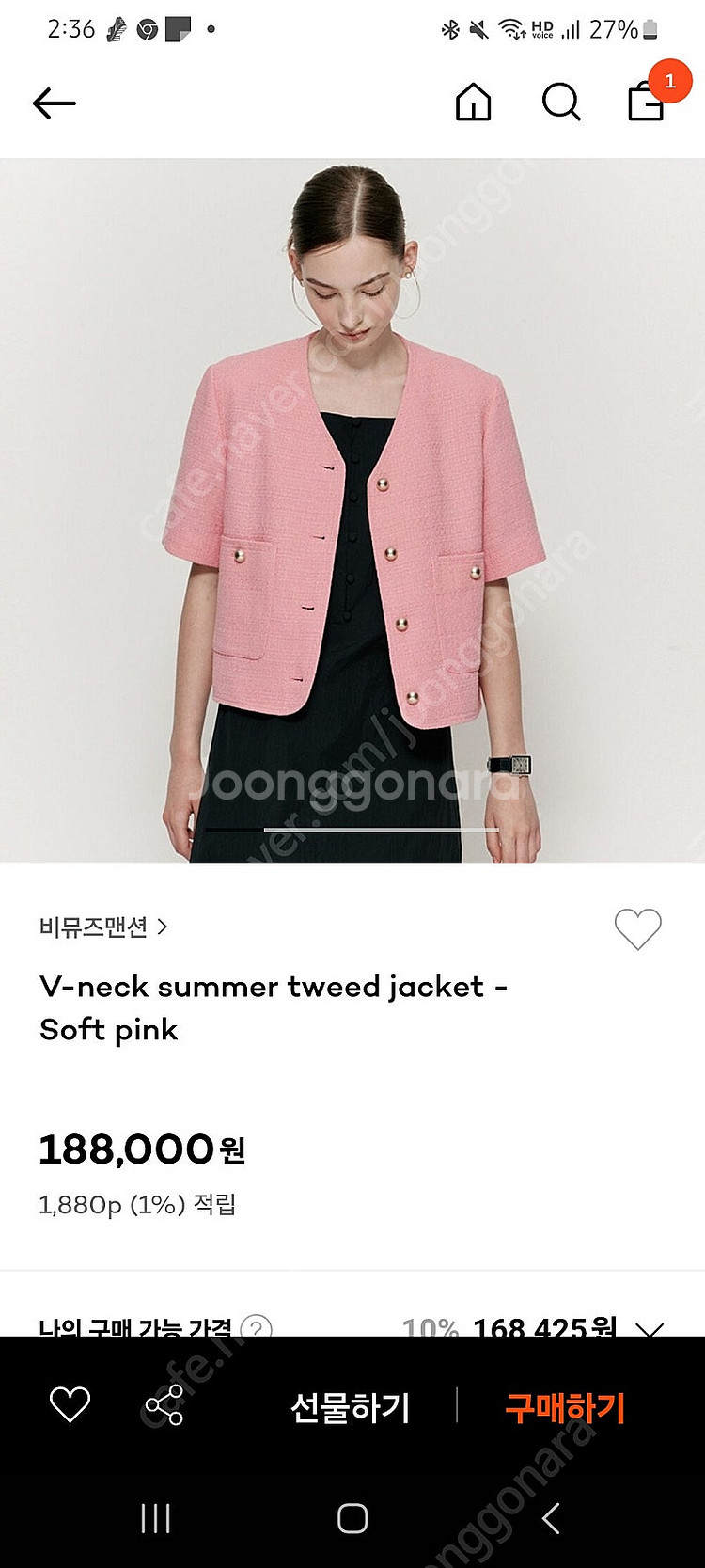Go back using the top arrow
705x1568 pixels.
pos(54,103)
